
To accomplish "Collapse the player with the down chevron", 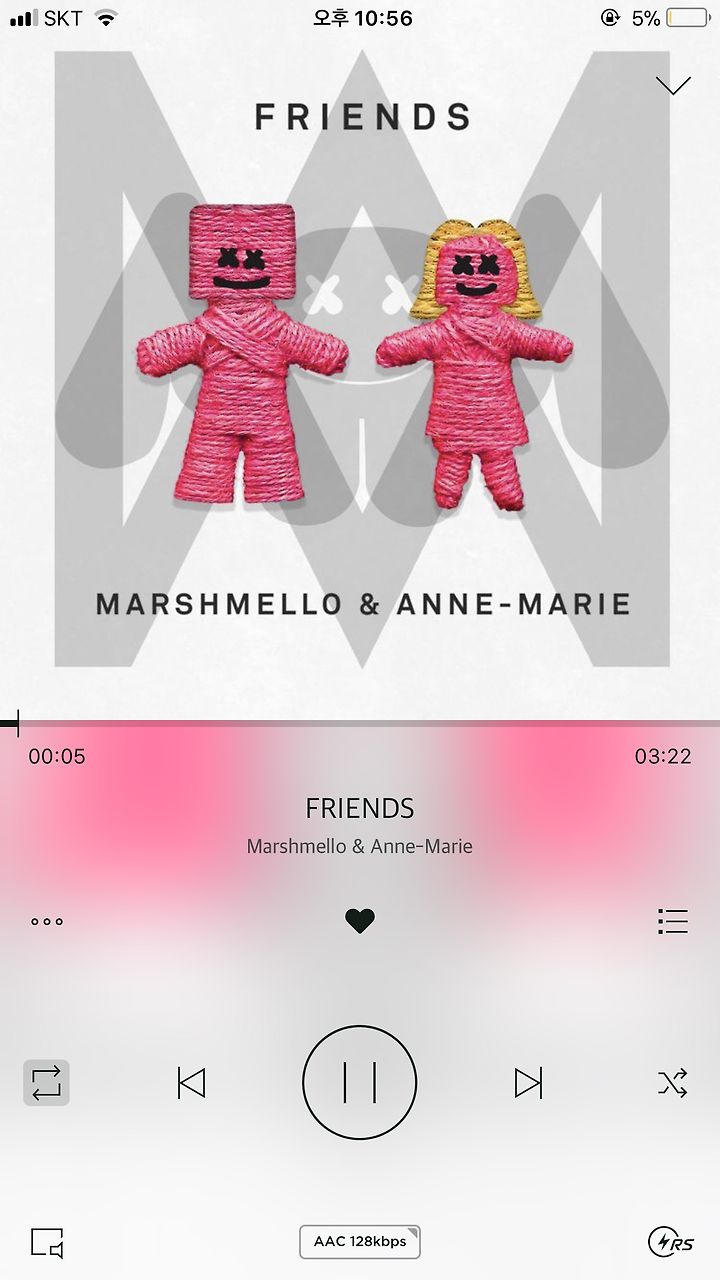I will point(673,86).
